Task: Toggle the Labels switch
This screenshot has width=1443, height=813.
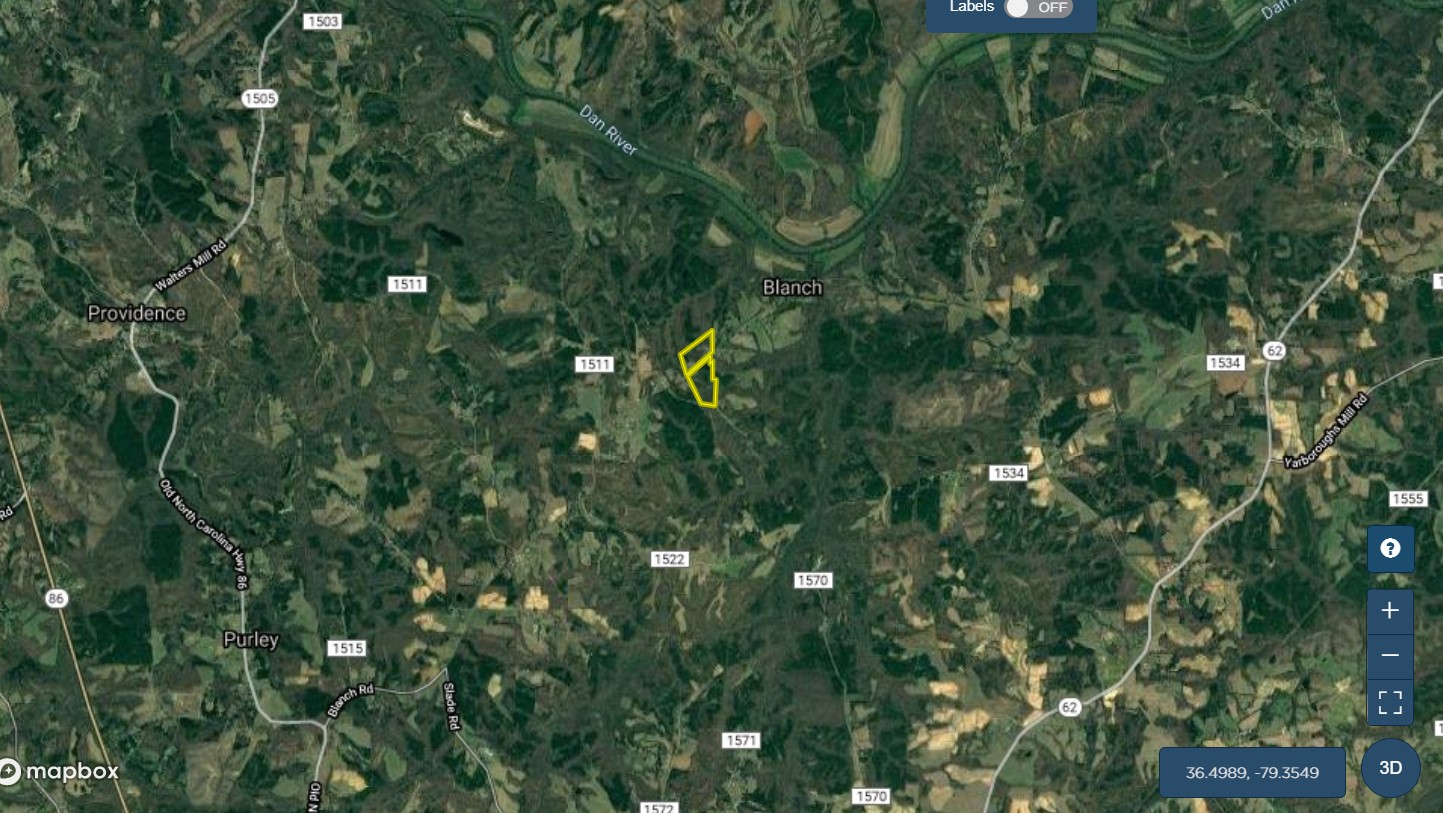Action: tap(1038, 8)
